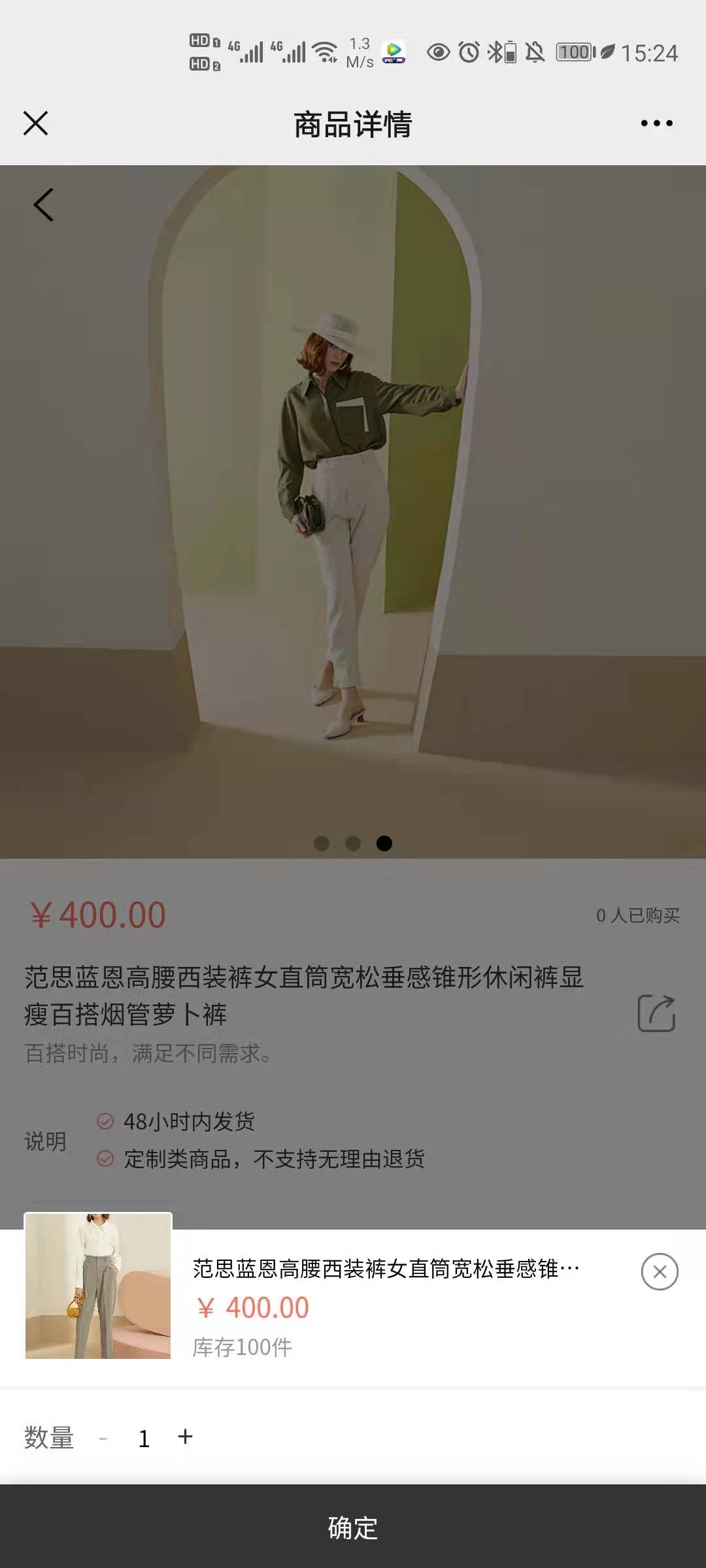Viewport: 706px width, 1568px height.
Task: Open the product thumbnail in the sheet
Action: tap(98, 1285)
